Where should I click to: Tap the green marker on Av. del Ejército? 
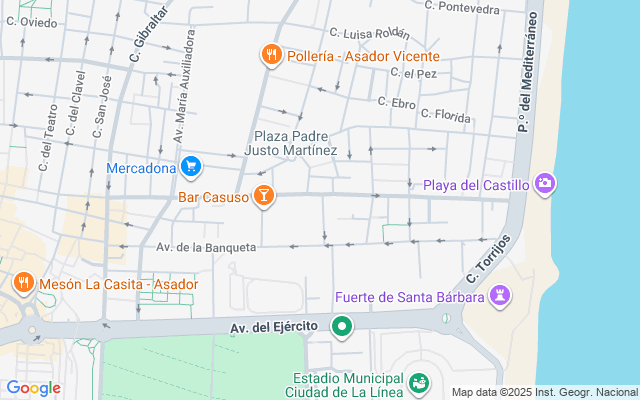342,326
